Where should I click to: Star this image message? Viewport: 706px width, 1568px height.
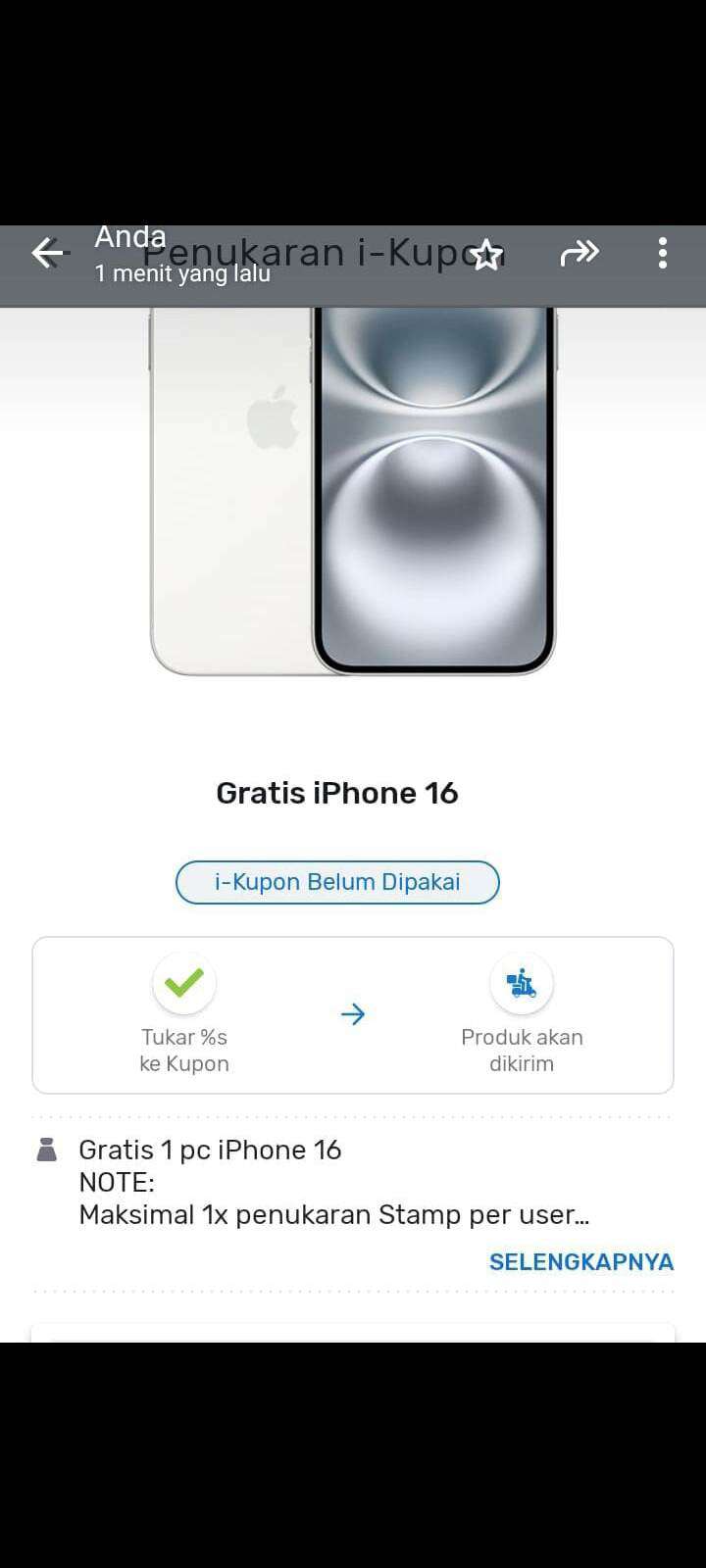coord(486,256)
